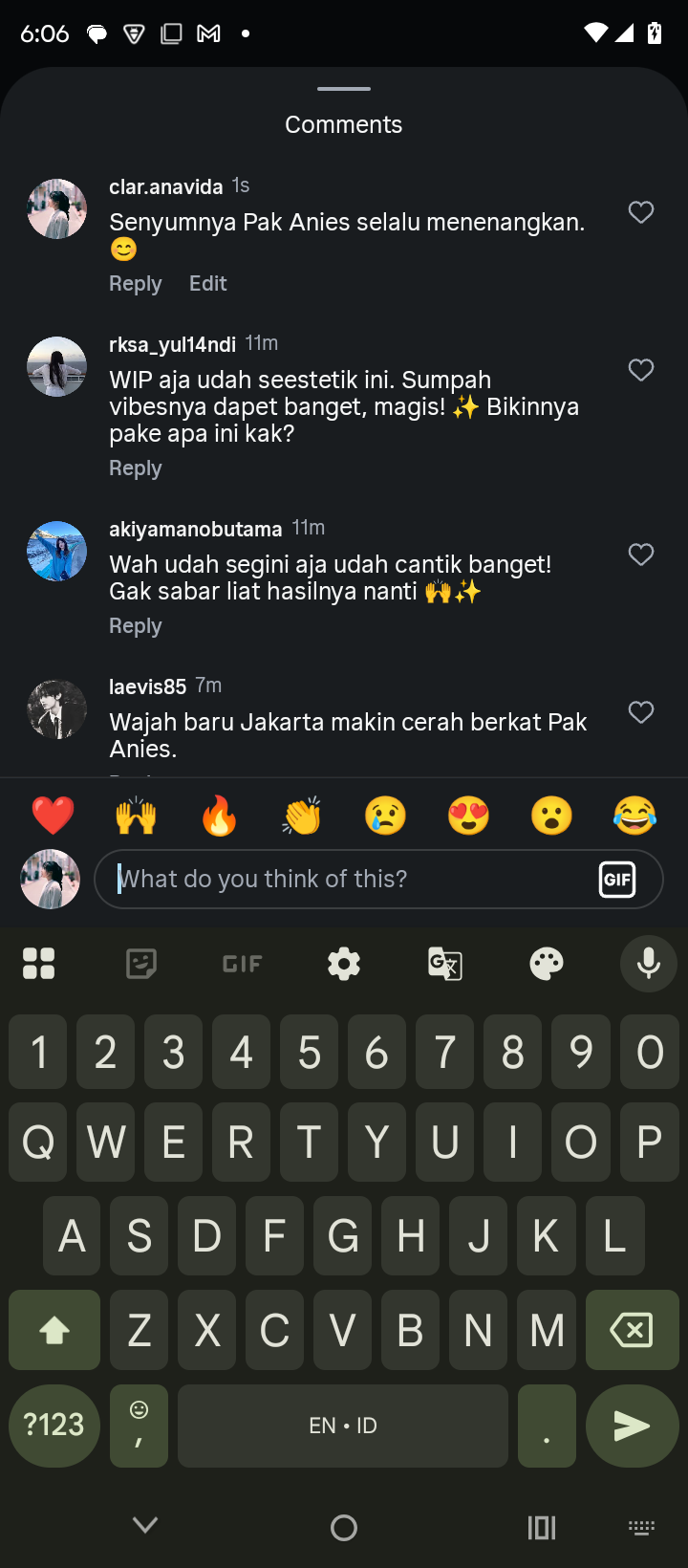Viewport: 688px width, 1568px height.
Task: Like akiyamanobutama's comment
Action: click(x=641, y=555)
